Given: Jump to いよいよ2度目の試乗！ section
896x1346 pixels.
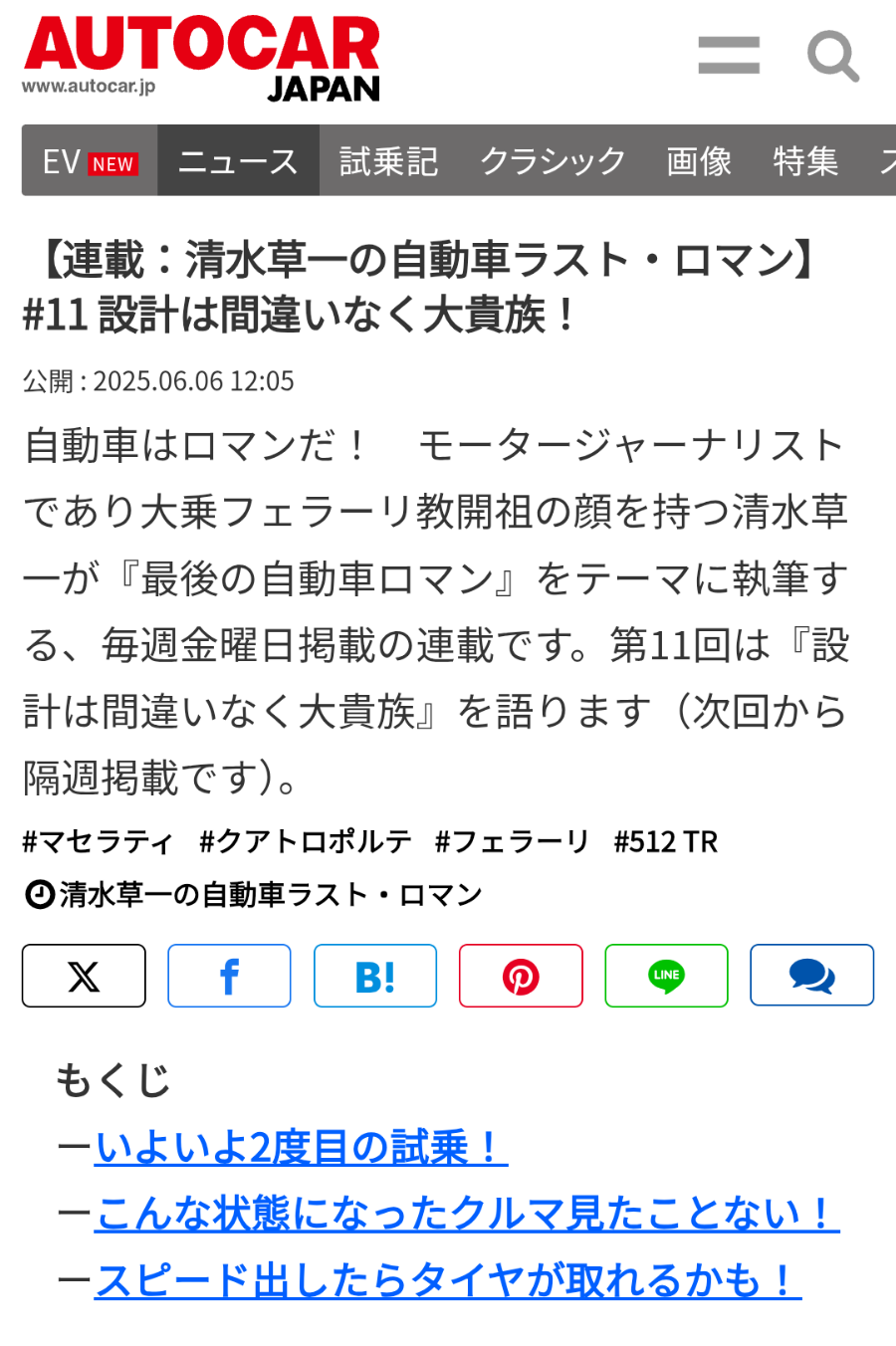Looking at the screenshot, I should tap(301, 1148).
